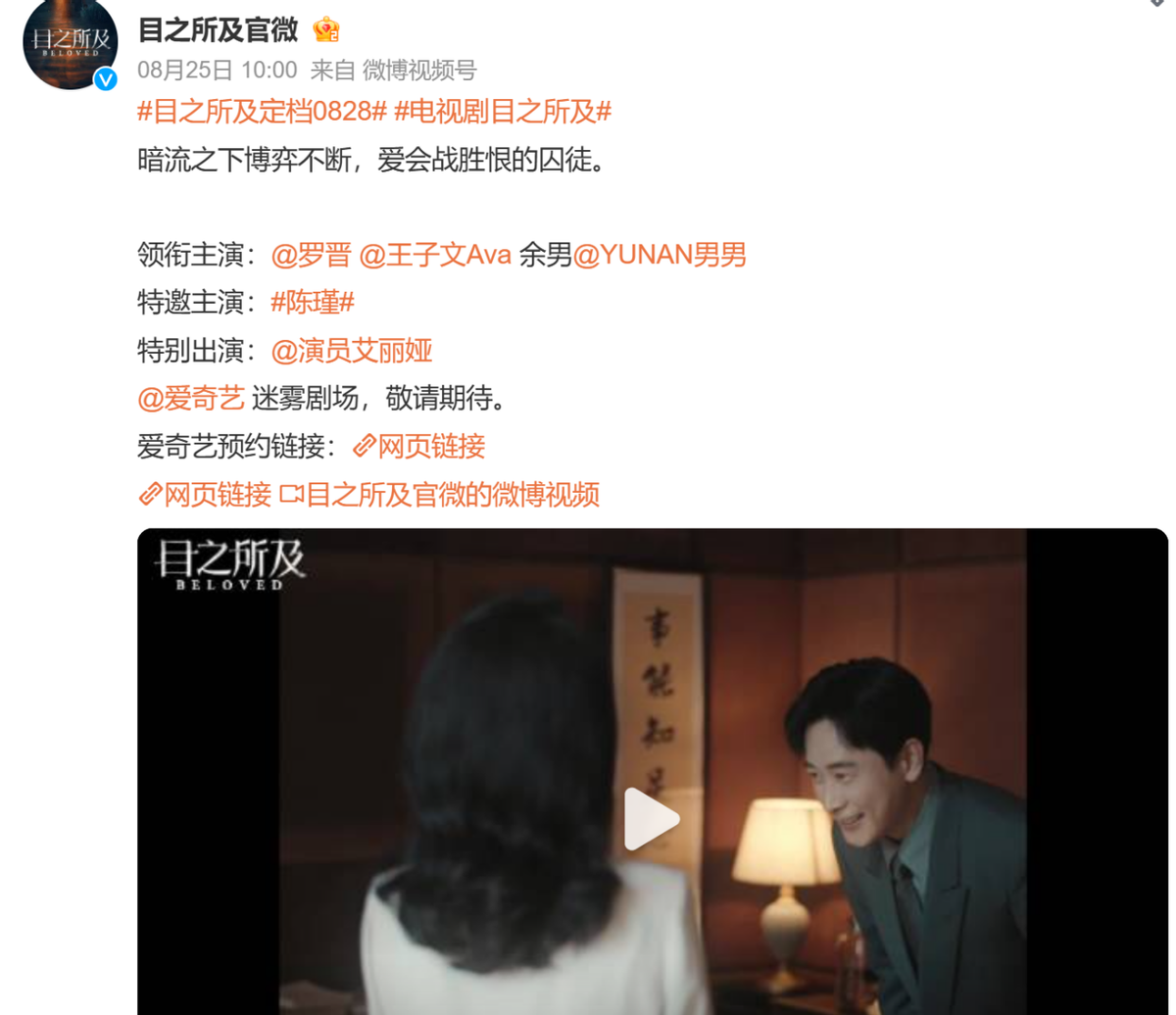The image size is (1176, 1015).
Task: Open 目之所及官微 profile avatar
Action: tap(71, 44)
